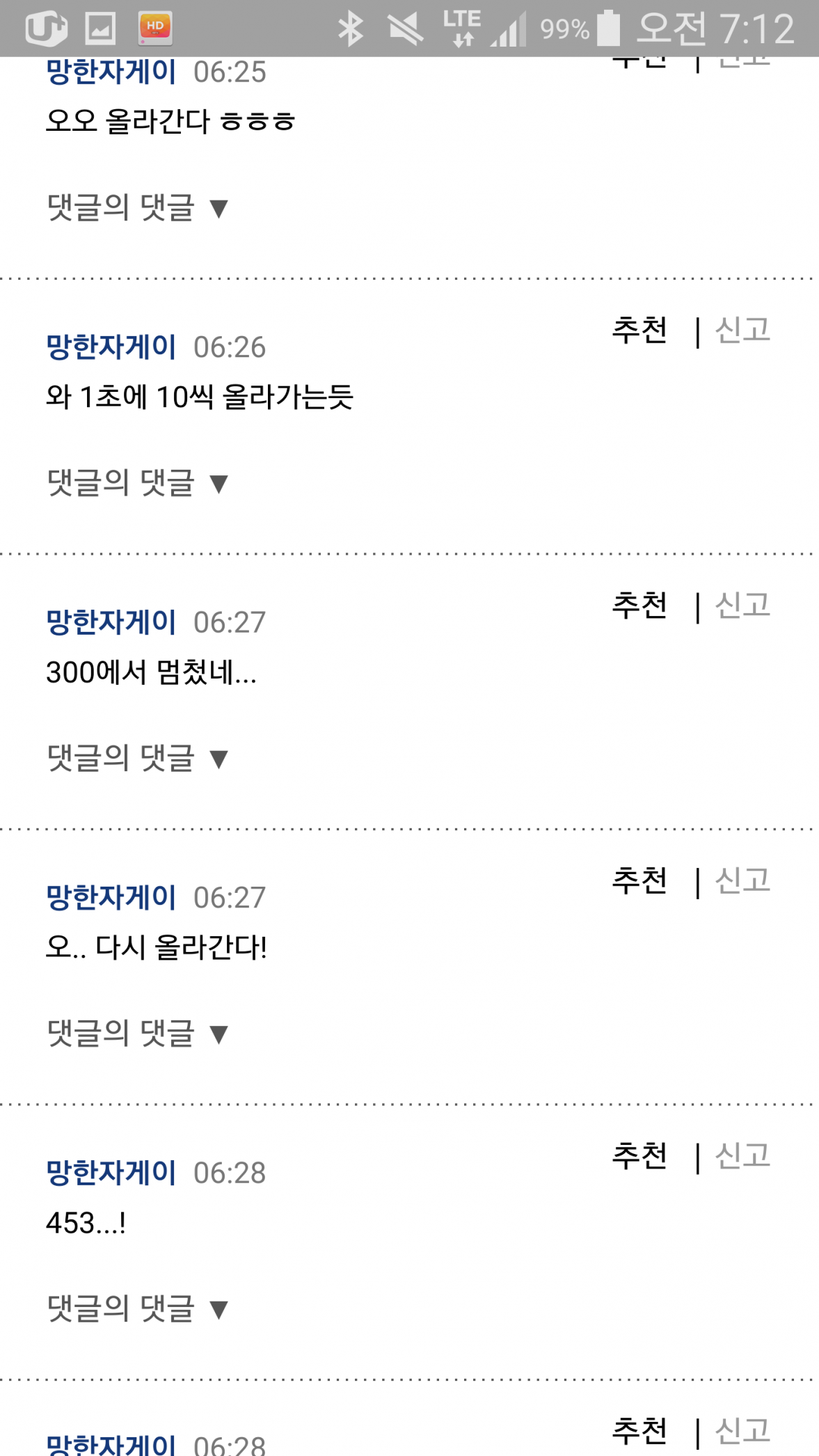Report the '453...!' comment
Viewport: 819px width, 1456px height.
[x=742, y=1155]
